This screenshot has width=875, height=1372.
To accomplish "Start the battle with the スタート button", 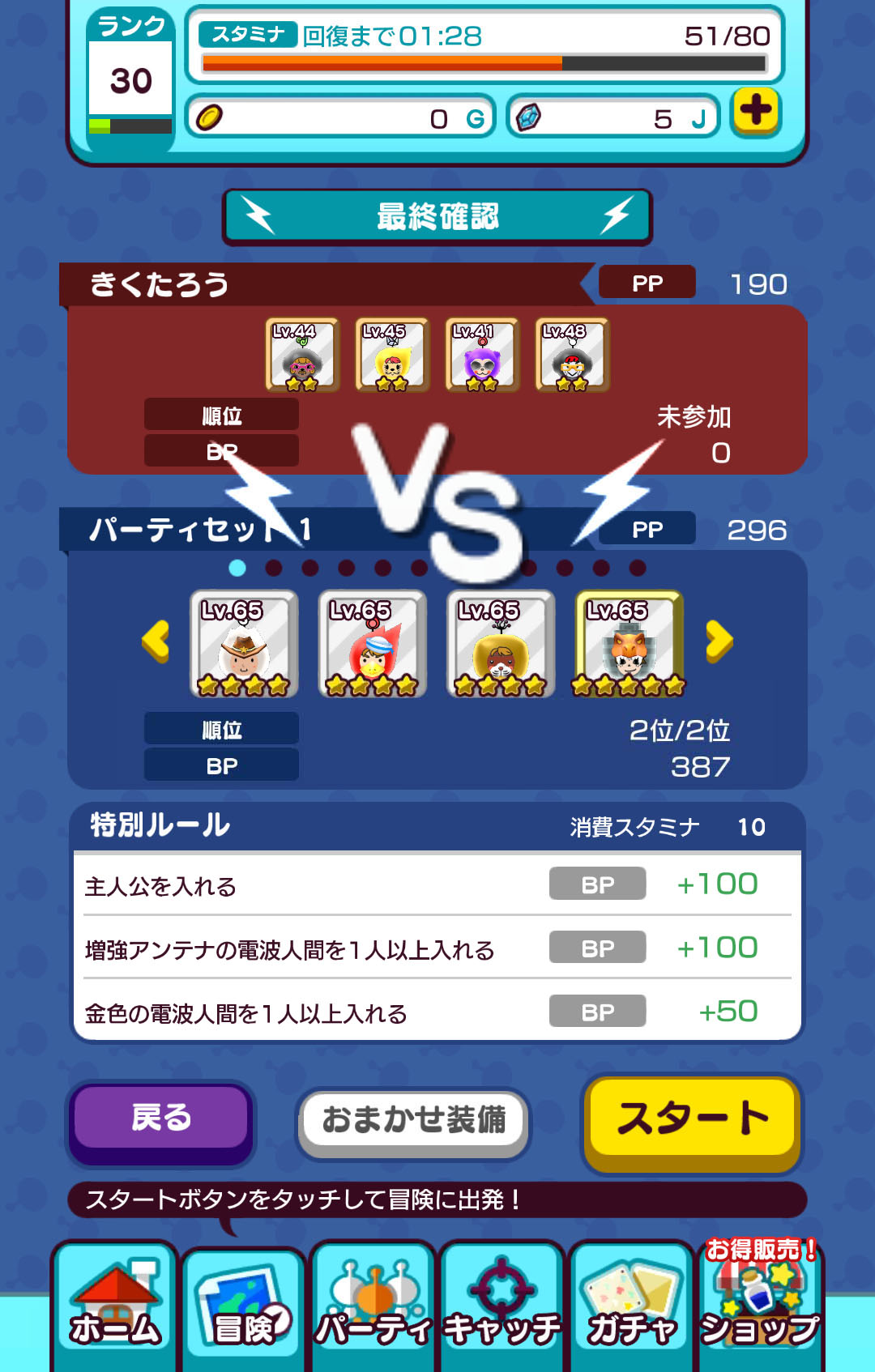I will pyautogui.click(x=693, y=1120).
